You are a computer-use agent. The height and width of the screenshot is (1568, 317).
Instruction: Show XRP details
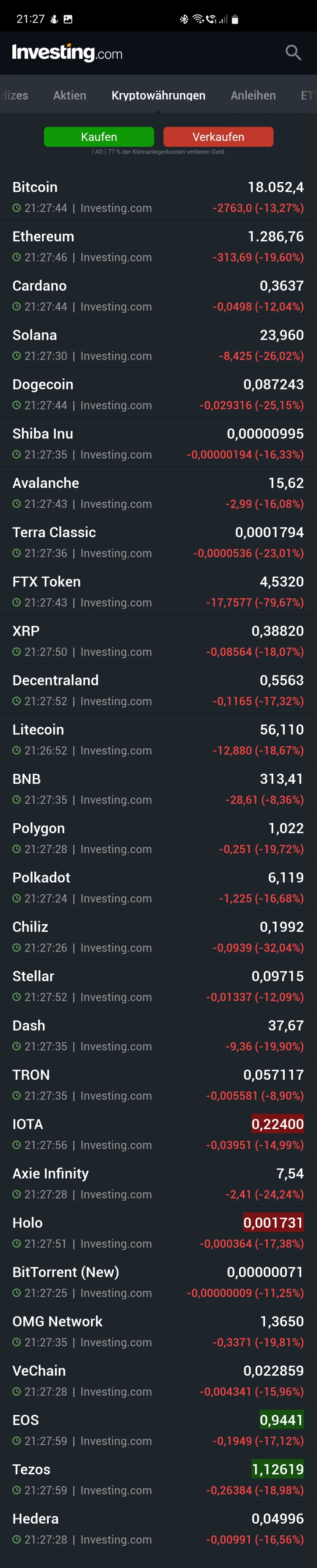[x=158, y=640]
